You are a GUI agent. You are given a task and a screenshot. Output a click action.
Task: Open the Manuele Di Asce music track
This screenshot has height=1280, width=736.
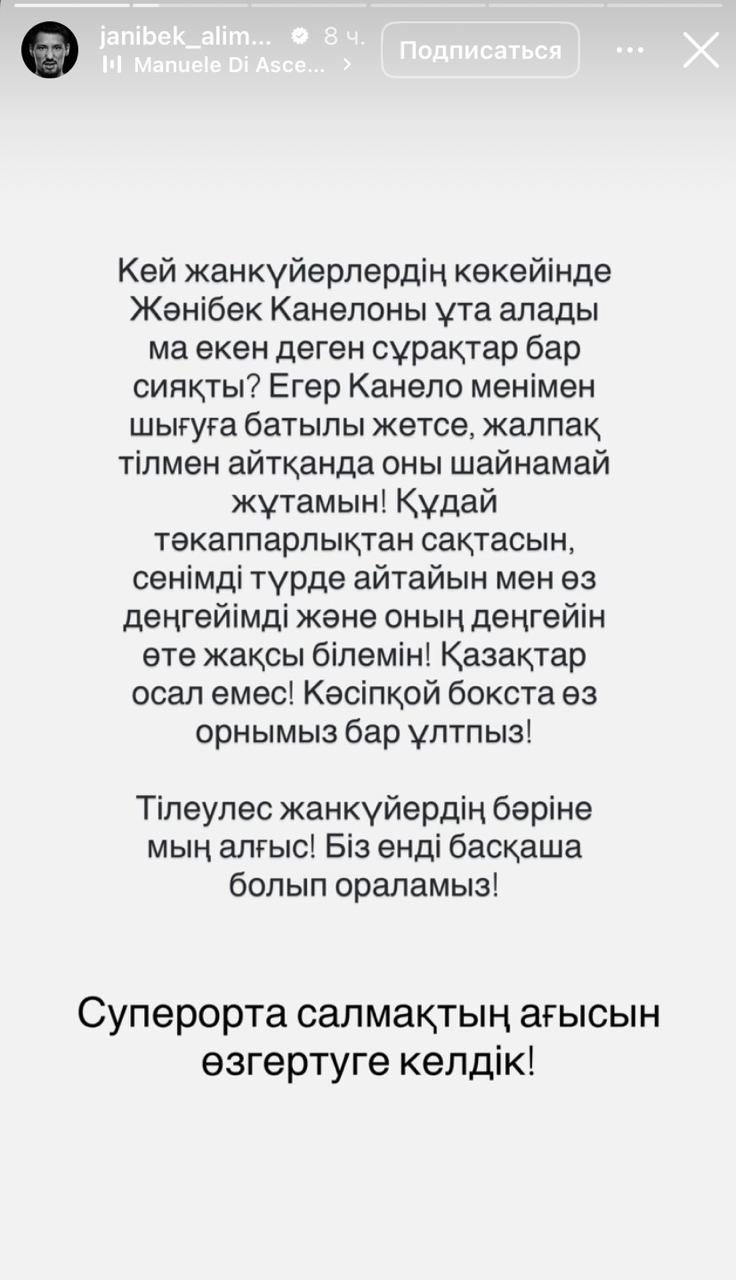(227, 65)
